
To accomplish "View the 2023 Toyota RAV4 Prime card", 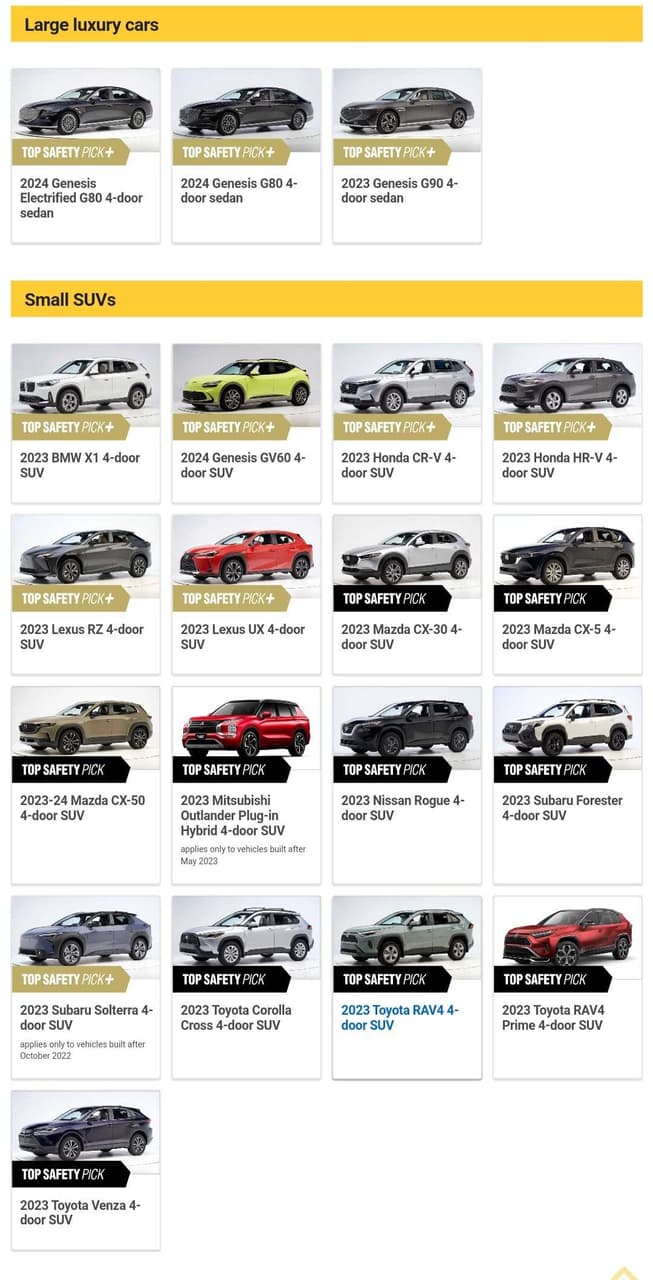I will coord(567,985).
